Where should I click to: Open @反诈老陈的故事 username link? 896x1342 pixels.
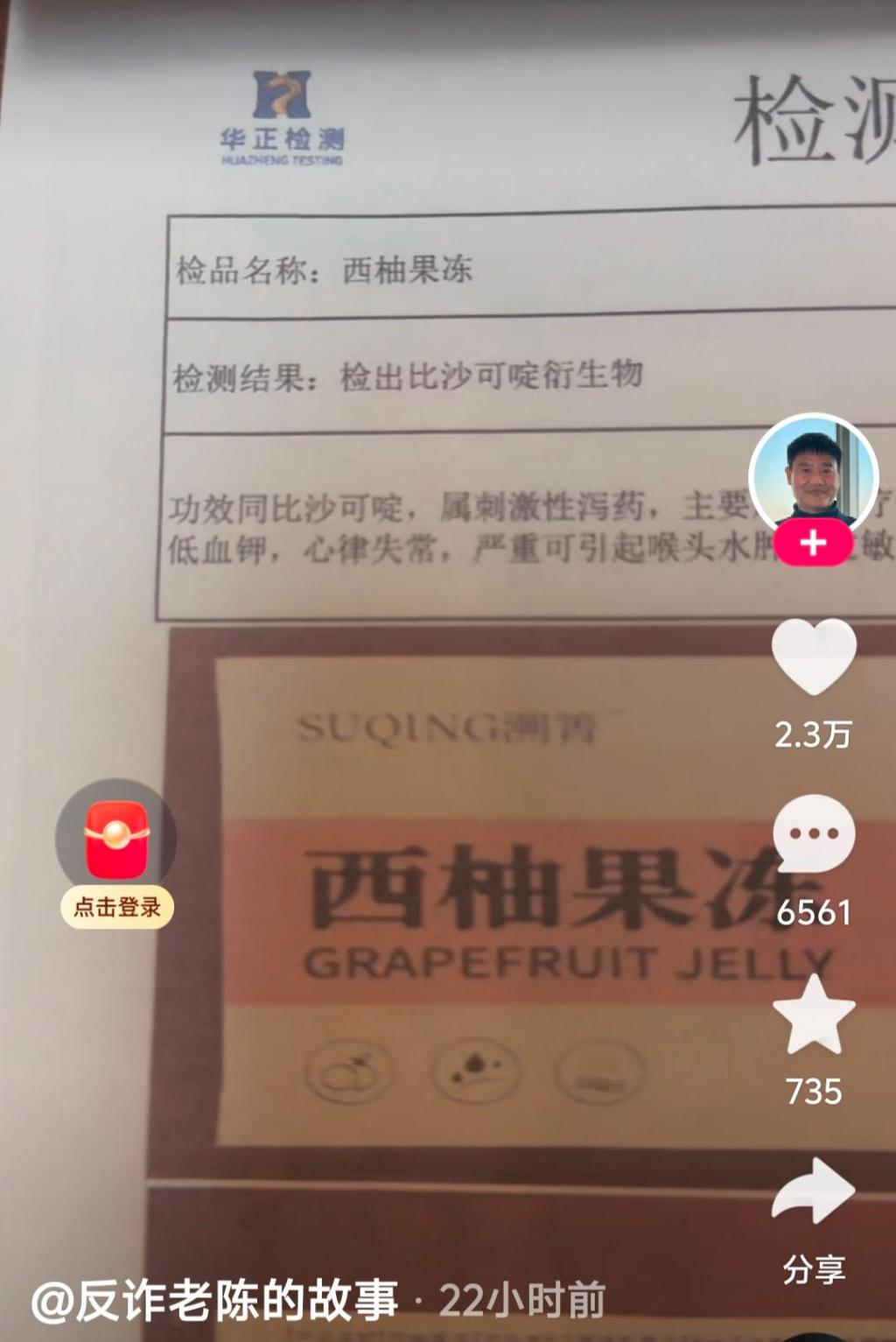215,1301
